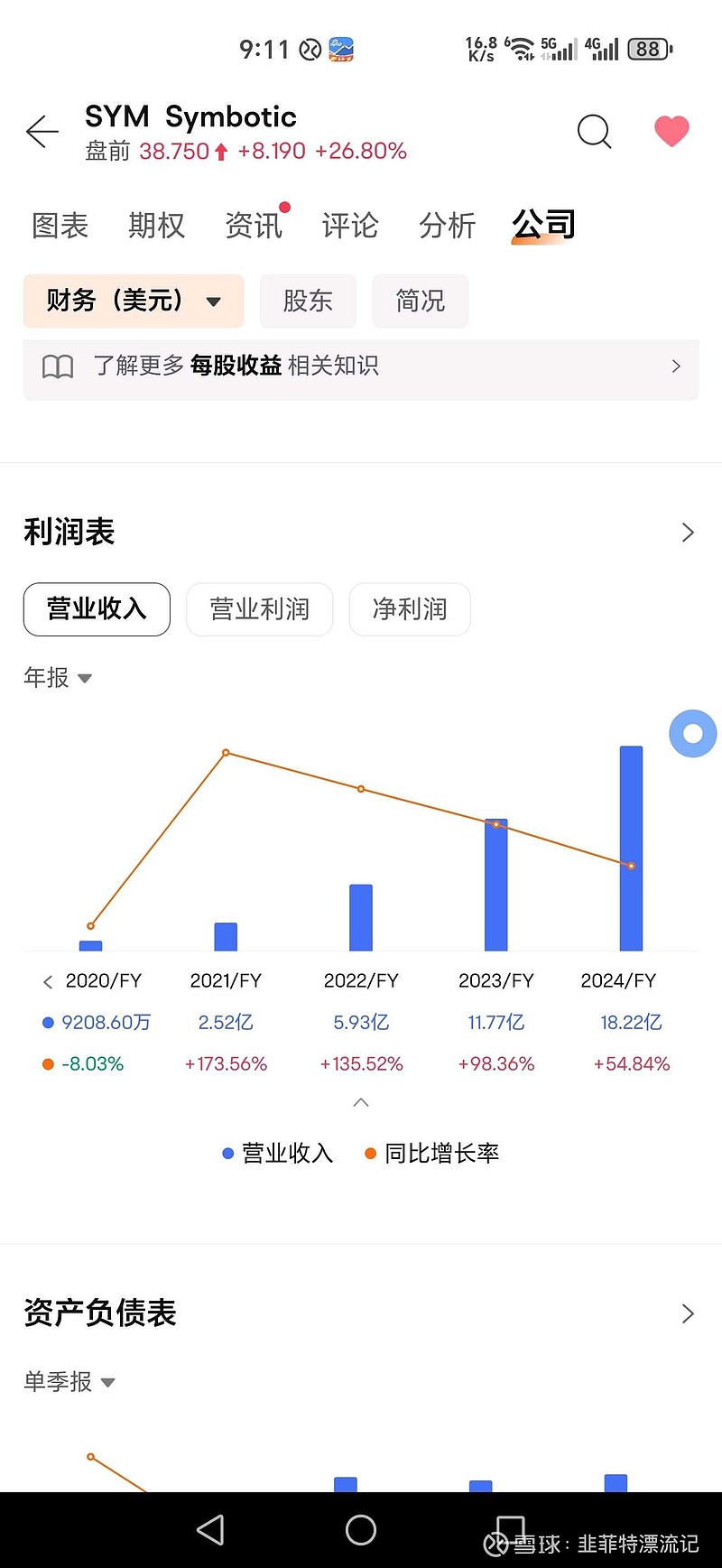Toggle the heart favorite for SYM

click(671, 132)
